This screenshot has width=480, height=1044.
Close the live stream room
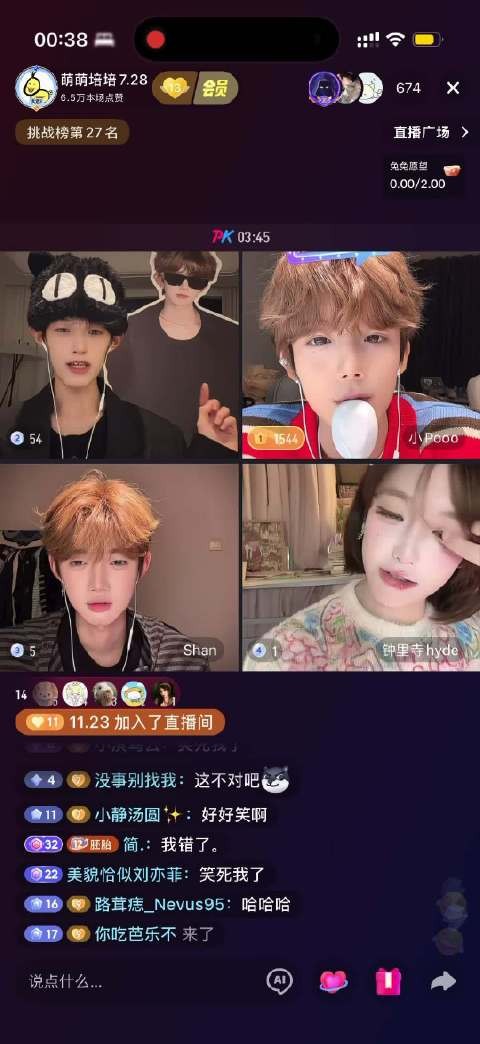click(453, 88)
